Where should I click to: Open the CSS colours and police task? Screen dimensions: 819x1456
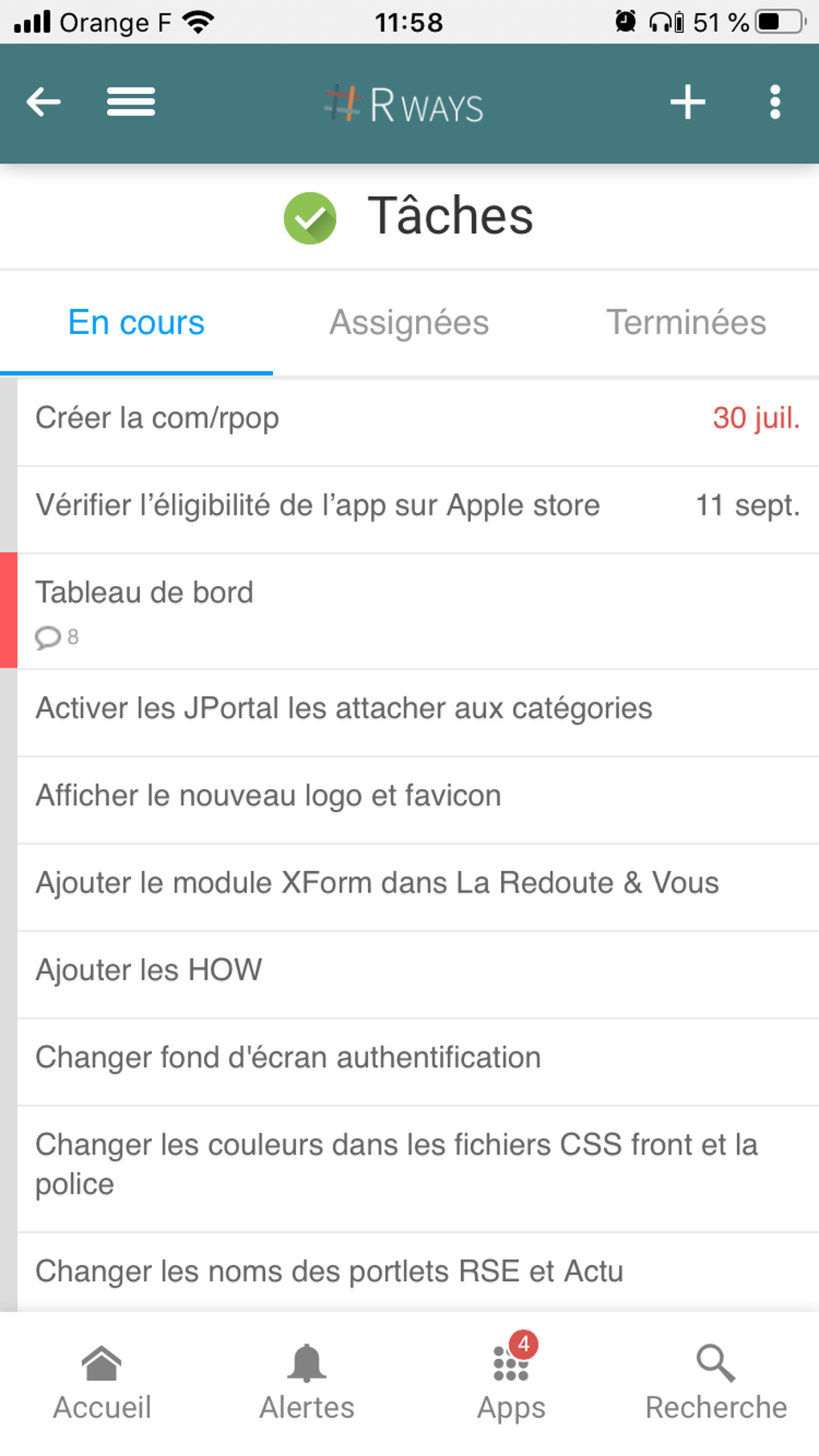pyautogui.click(x=397, y=1165)
